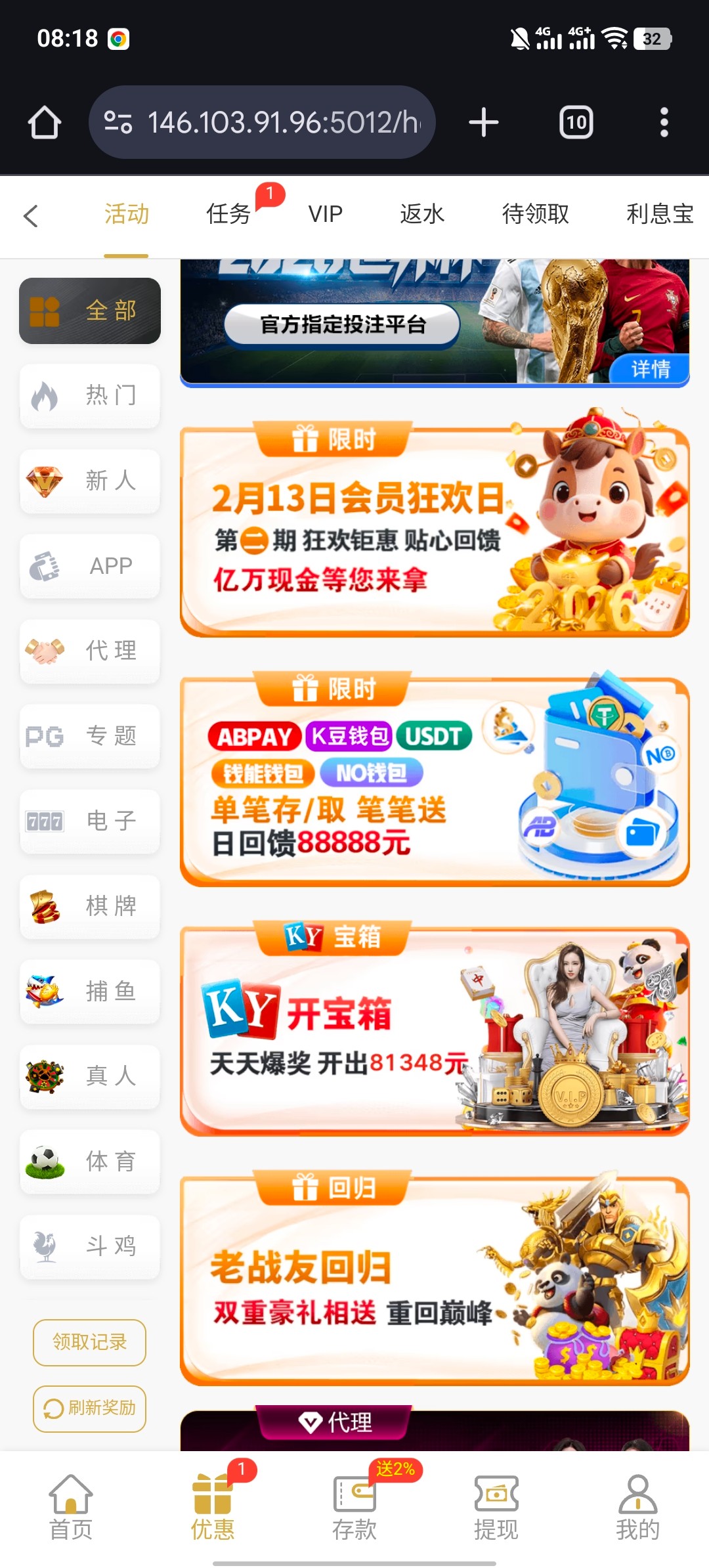Open the VIP tab
This screenshot has height=1568, width=709.
tap(326, 214)
